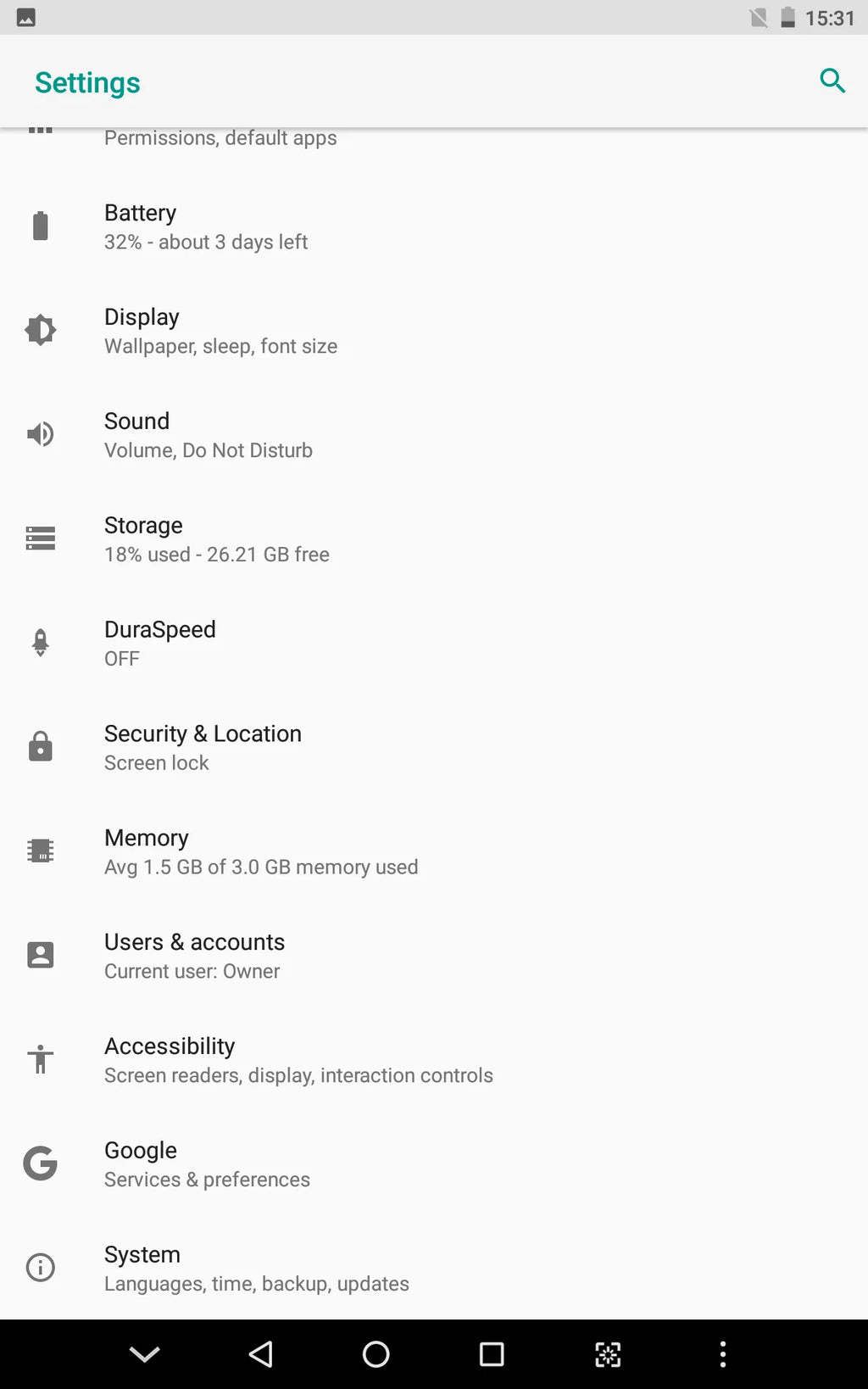Open the three-dot menu in navigation bar

point(723,1354)
